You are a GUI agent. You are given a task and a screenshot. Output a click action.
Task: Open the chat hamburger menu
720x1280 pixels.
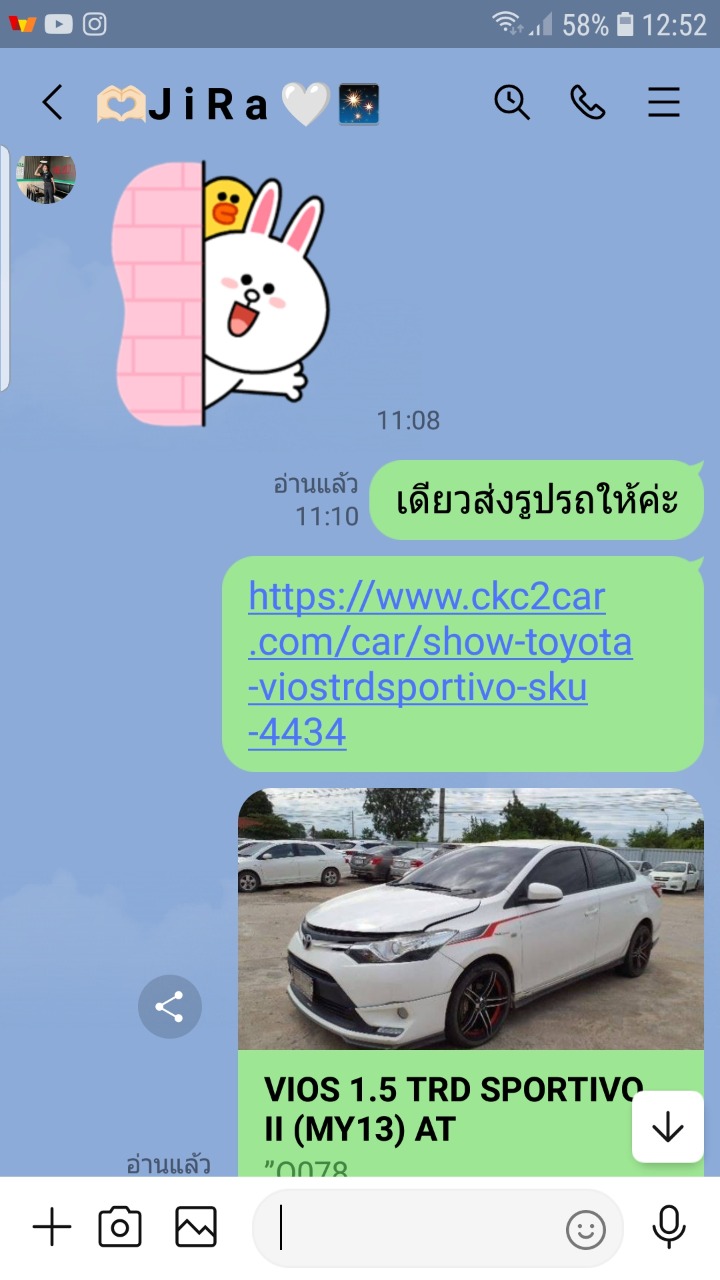664,102
